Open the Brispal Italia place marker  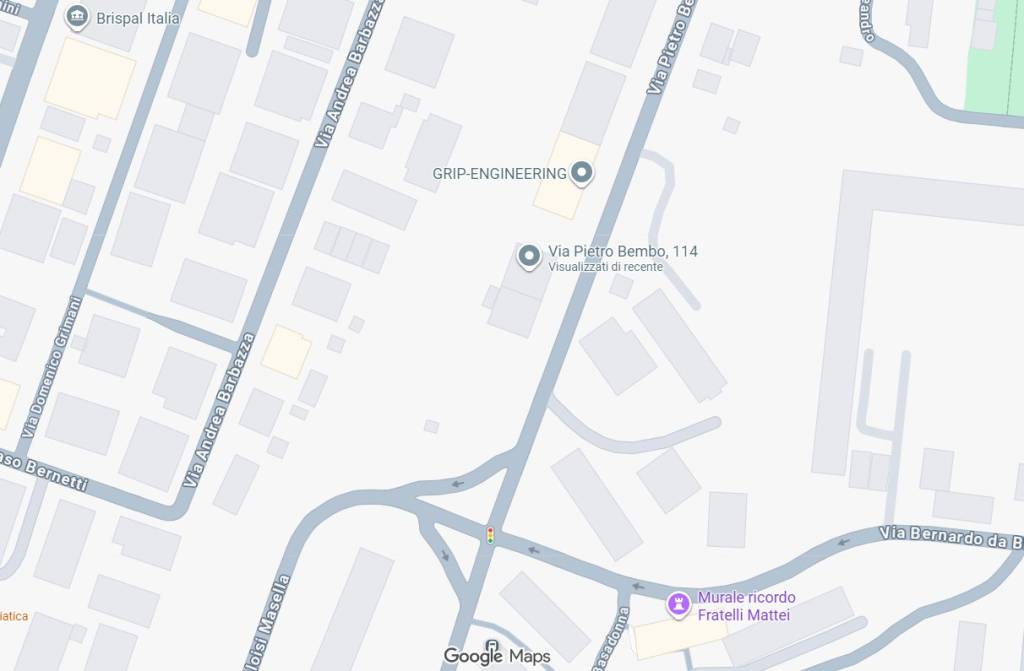click(77, 17)
